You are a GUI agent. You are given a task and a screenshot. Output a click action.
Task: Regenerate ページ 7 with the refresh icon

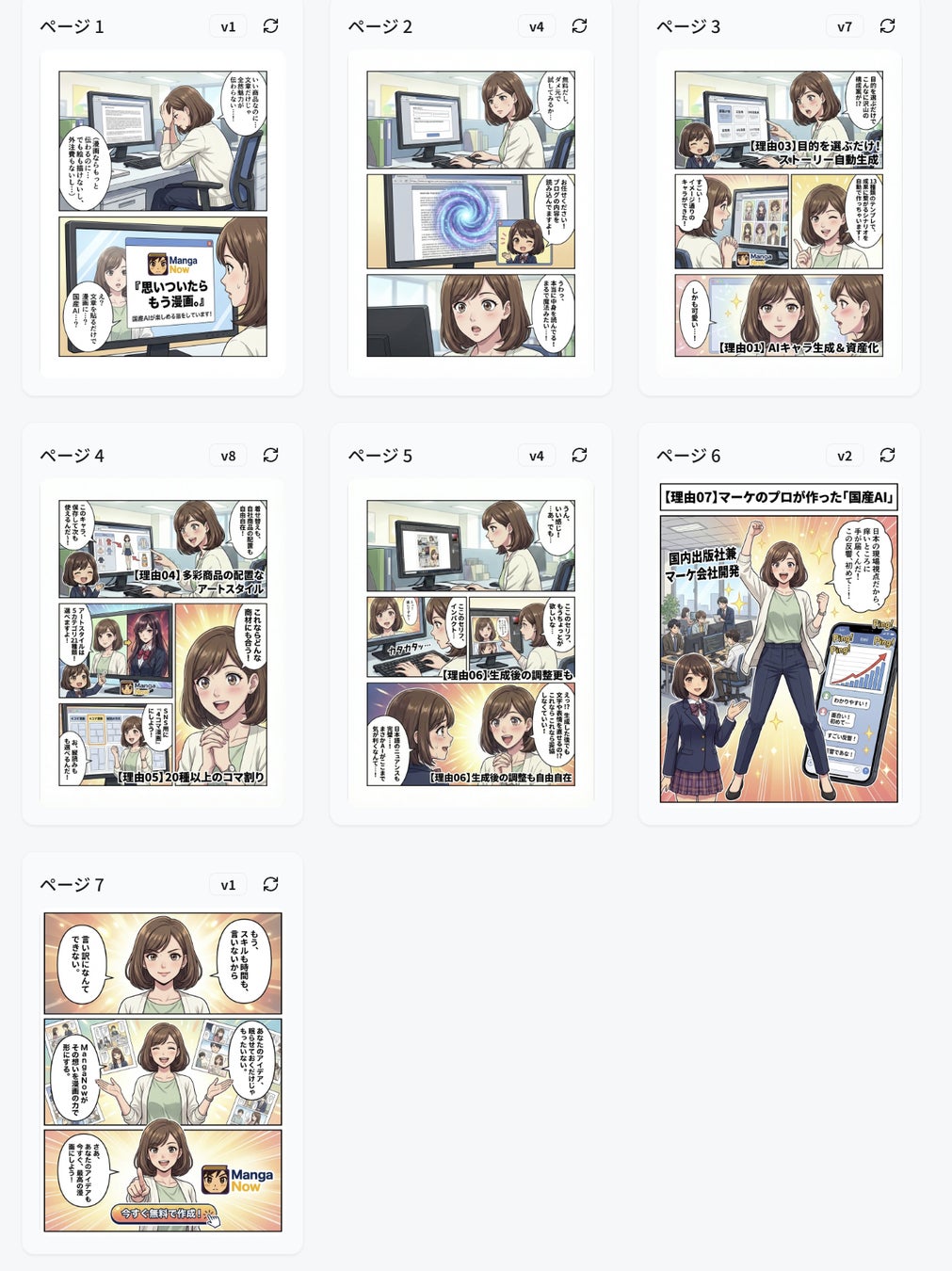tap(270, 884)
